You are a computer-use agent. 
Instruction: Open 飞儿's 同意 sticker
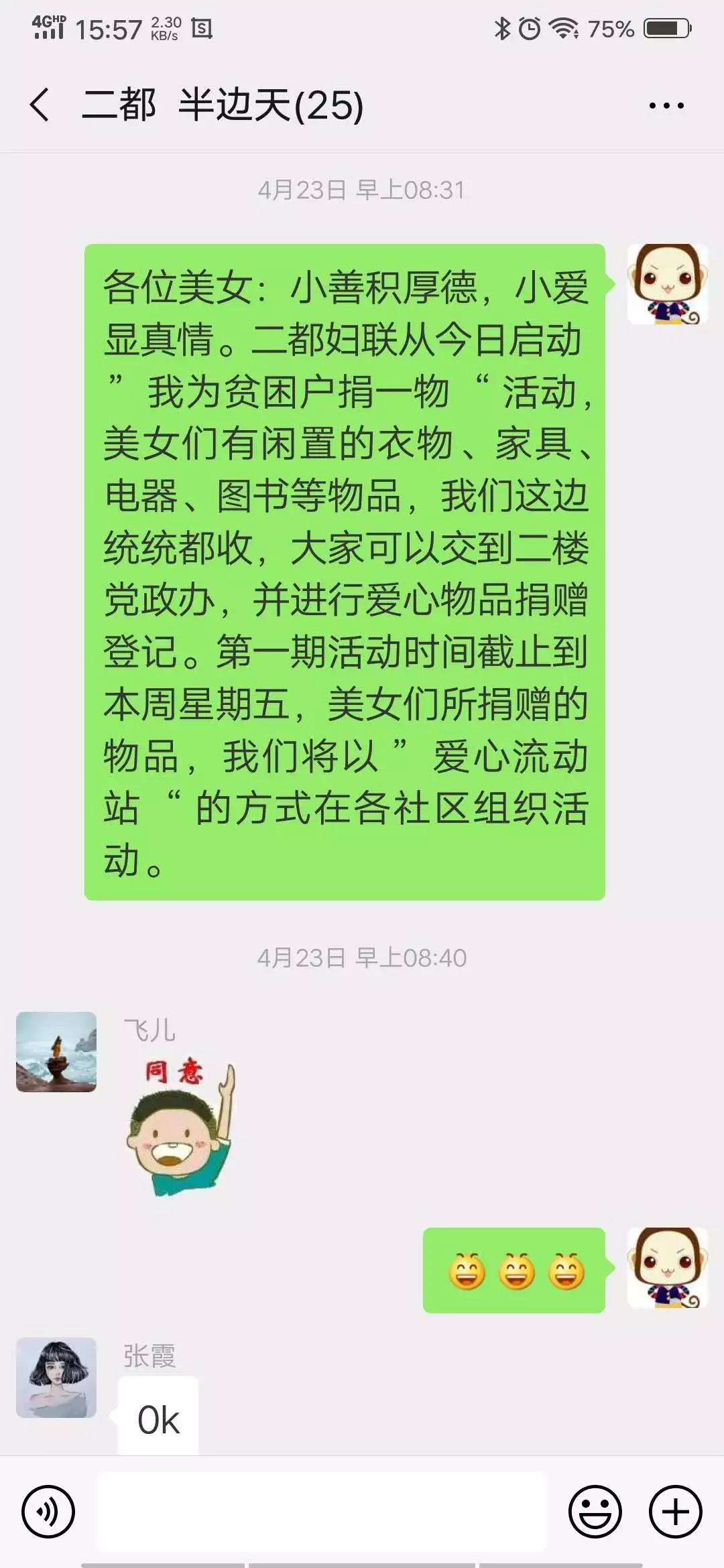181,1126
